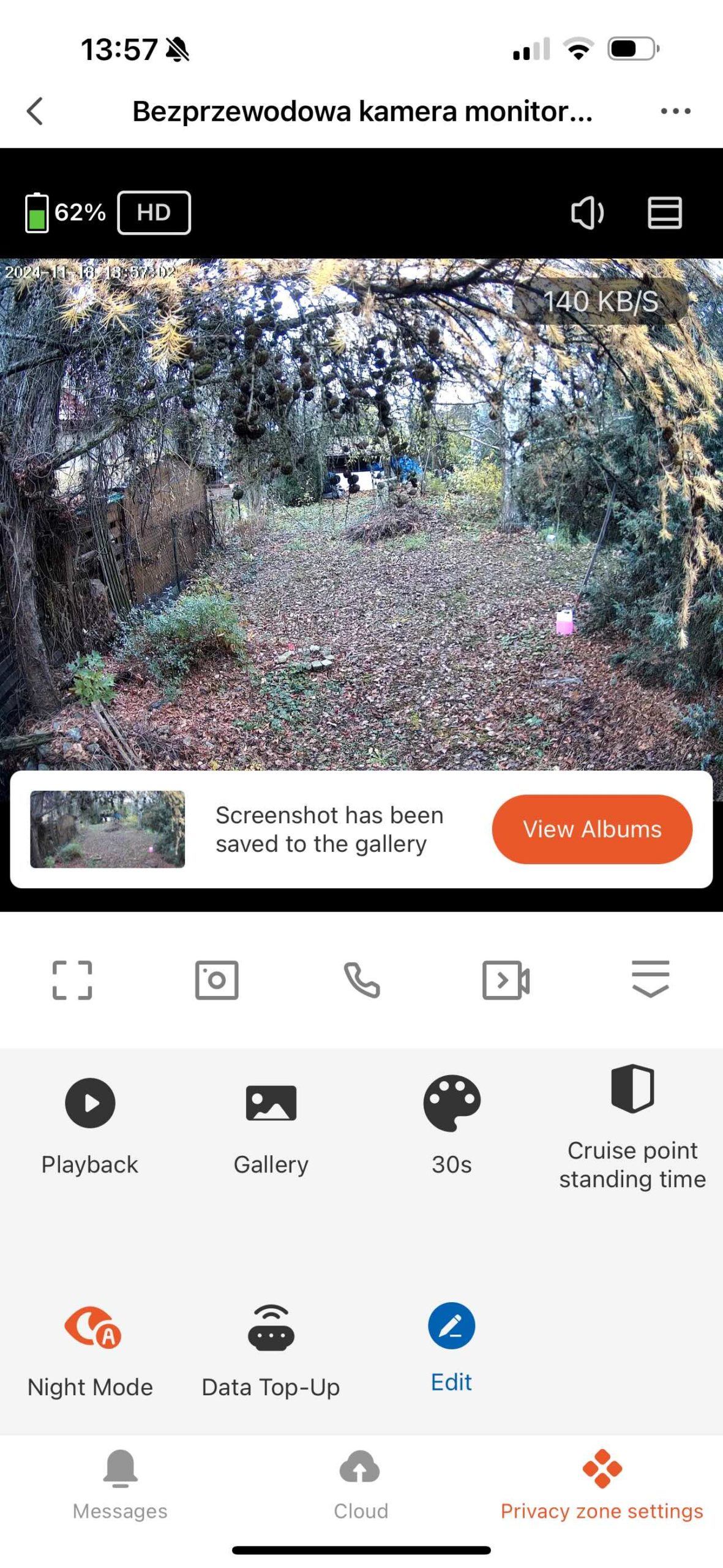
Task: Open the three-dot overflow menu
Action: click(x=675, y=111)
